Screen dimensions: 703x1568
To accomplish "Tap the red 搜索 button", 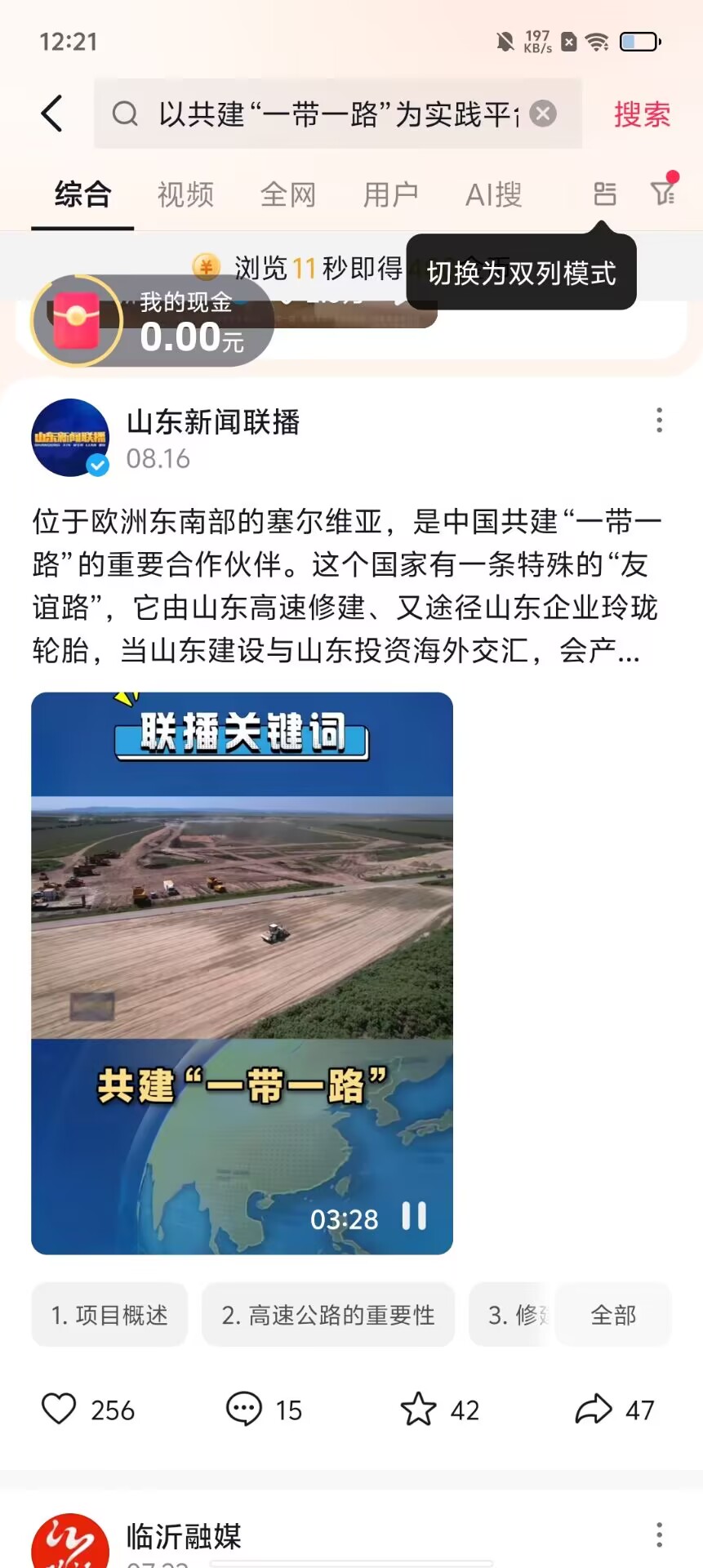I will pyautogui.click(x=642, y=114).
